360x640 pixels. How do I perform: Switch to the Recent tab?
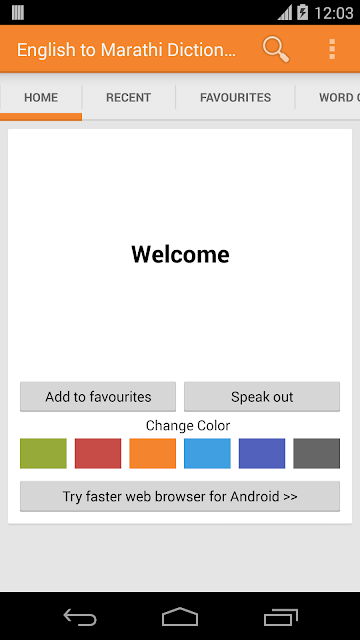click(x=129, y=98)
